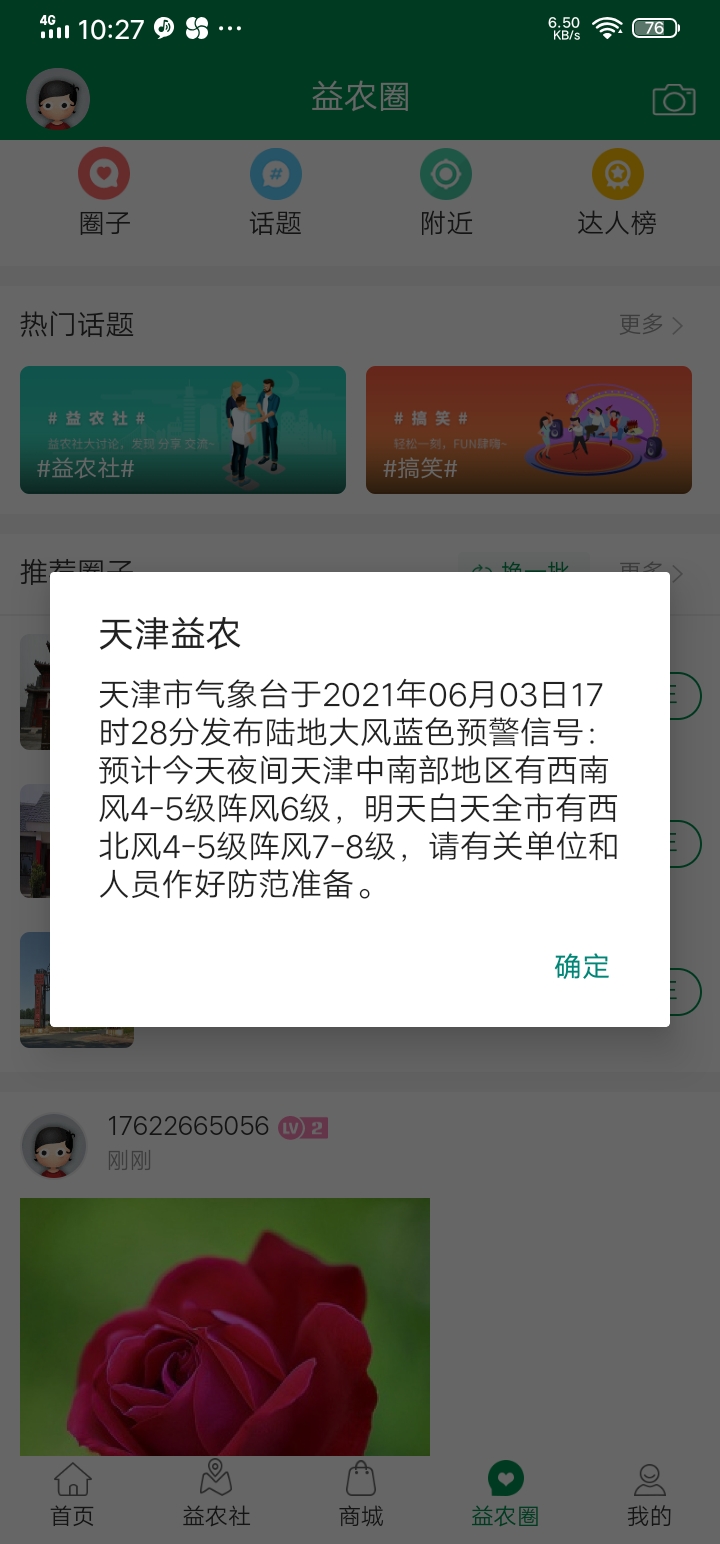Switch to the 商城 tab

pos(360,1494)
